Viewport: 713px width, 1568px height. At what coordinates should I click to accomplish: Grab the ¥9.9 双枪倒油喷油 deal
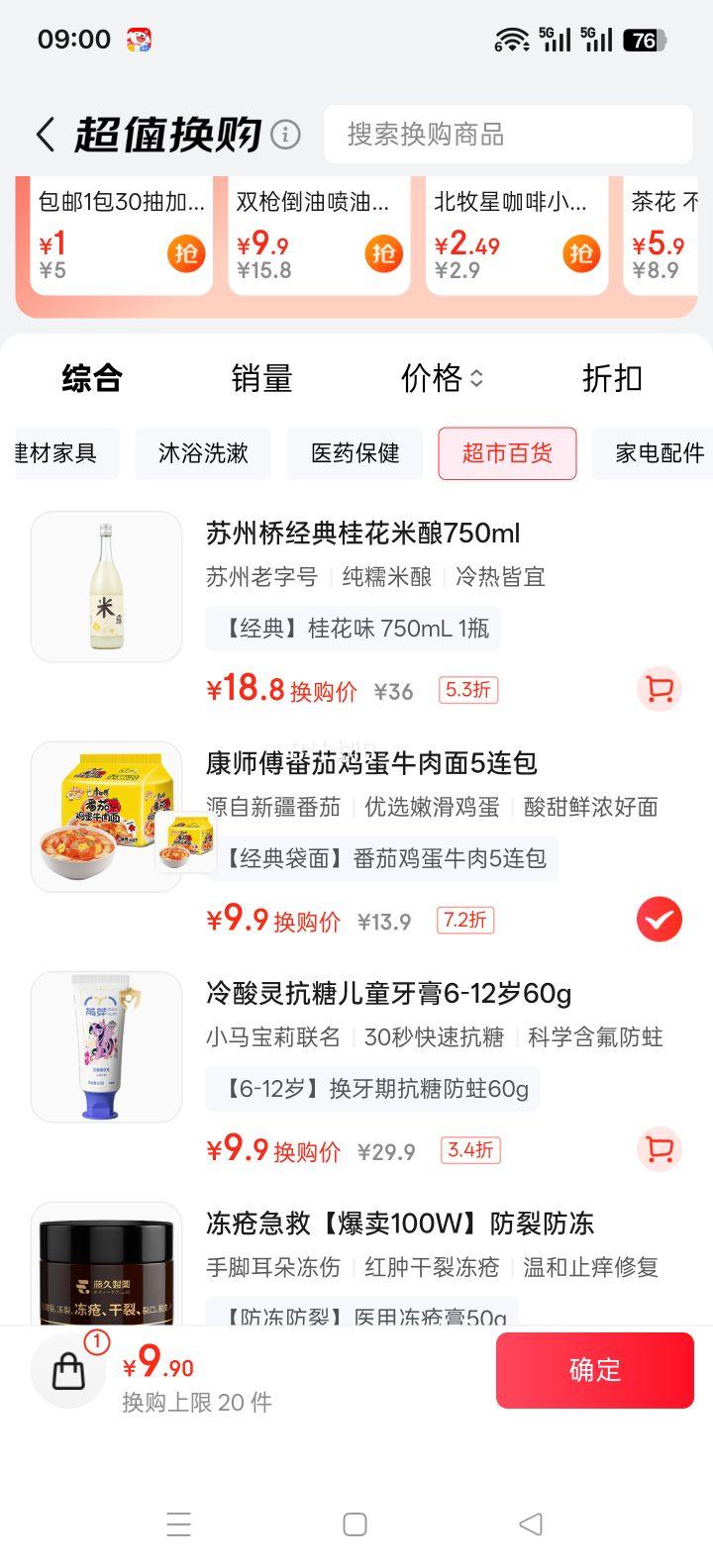tap(383, 253)
